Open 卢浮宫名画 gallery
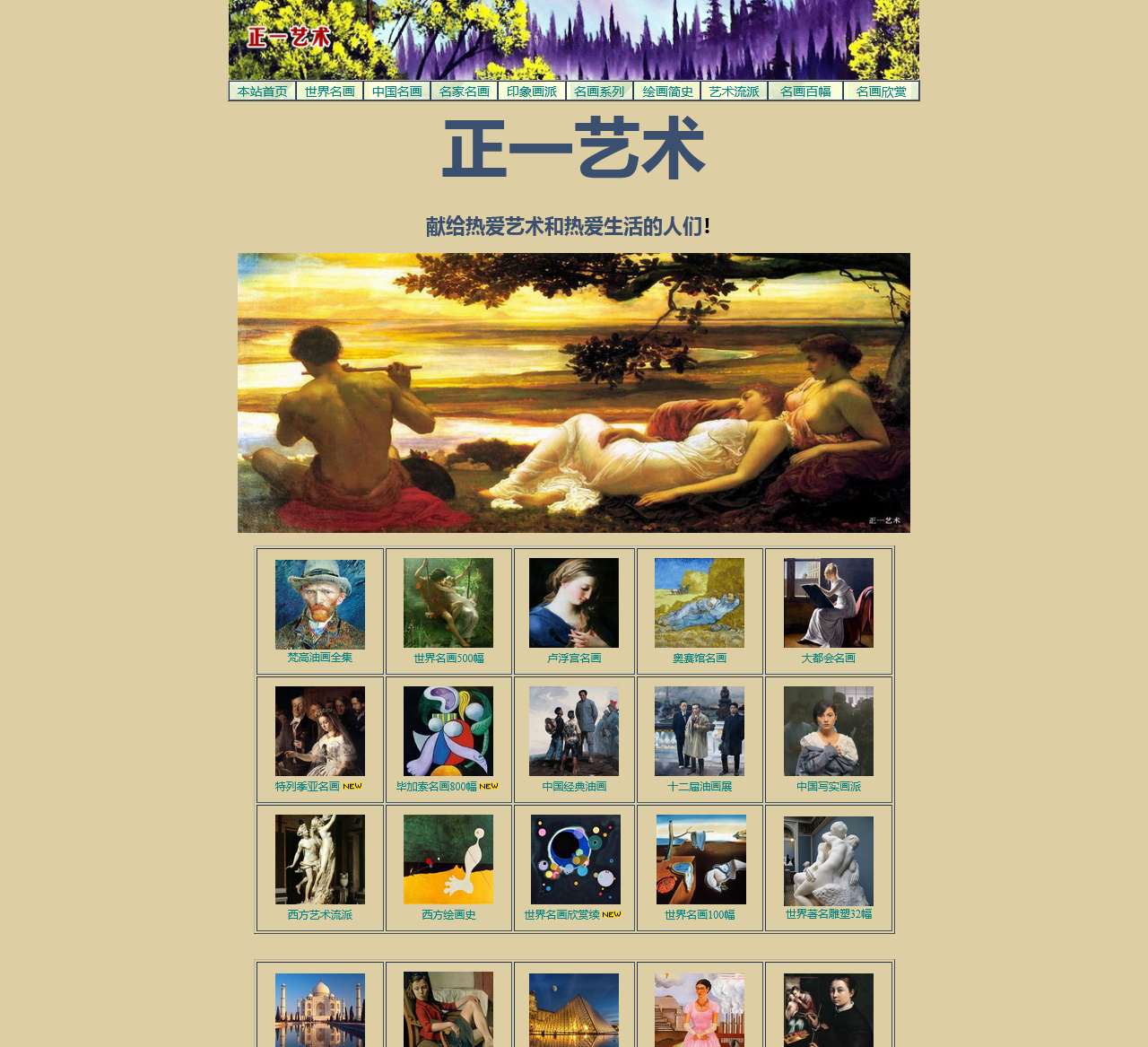1148x1047 pixels. coord(574,603)
